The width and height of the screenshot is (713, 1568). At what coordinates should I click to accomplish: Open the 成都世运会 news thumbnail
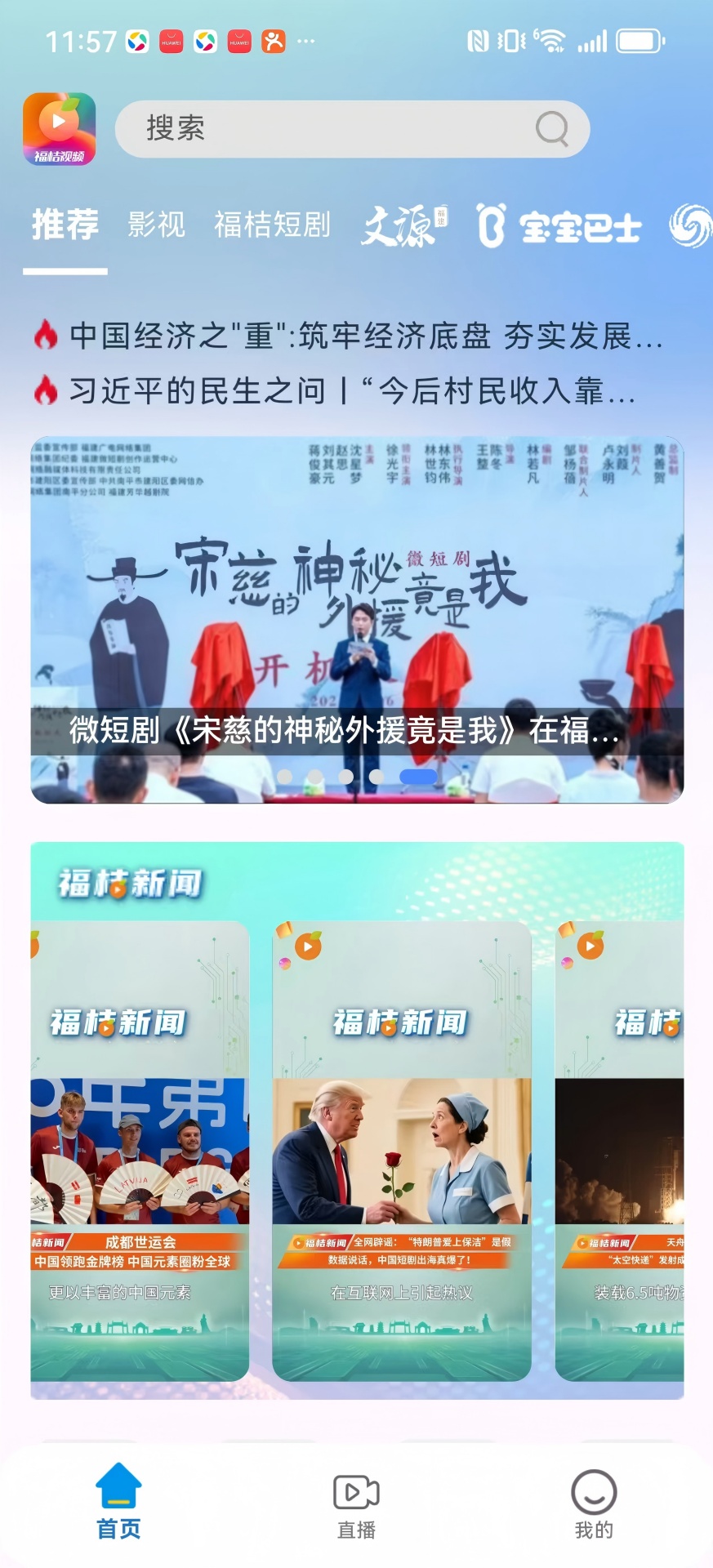point(139,1143)
